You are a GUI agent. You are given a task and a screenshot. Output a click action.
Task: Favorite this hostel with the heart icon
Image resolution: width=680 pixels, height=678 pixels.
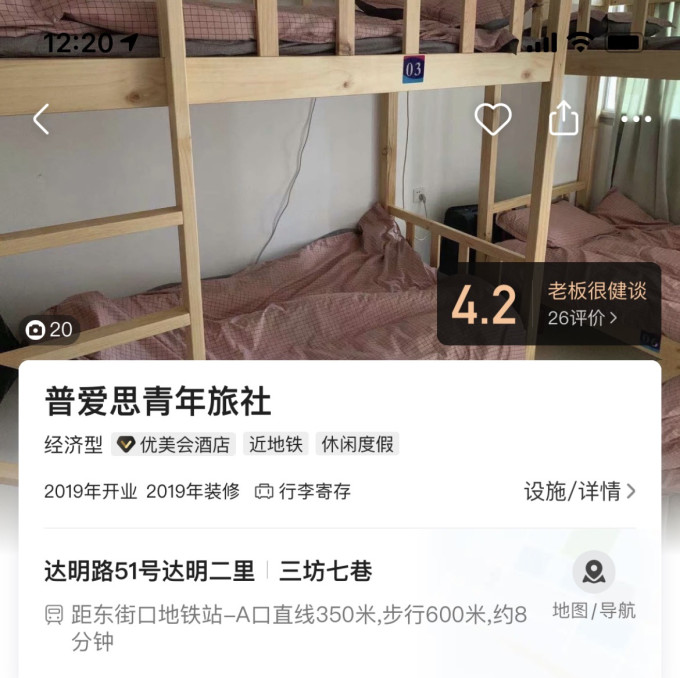pyautogui.click(x=492, y=119)
